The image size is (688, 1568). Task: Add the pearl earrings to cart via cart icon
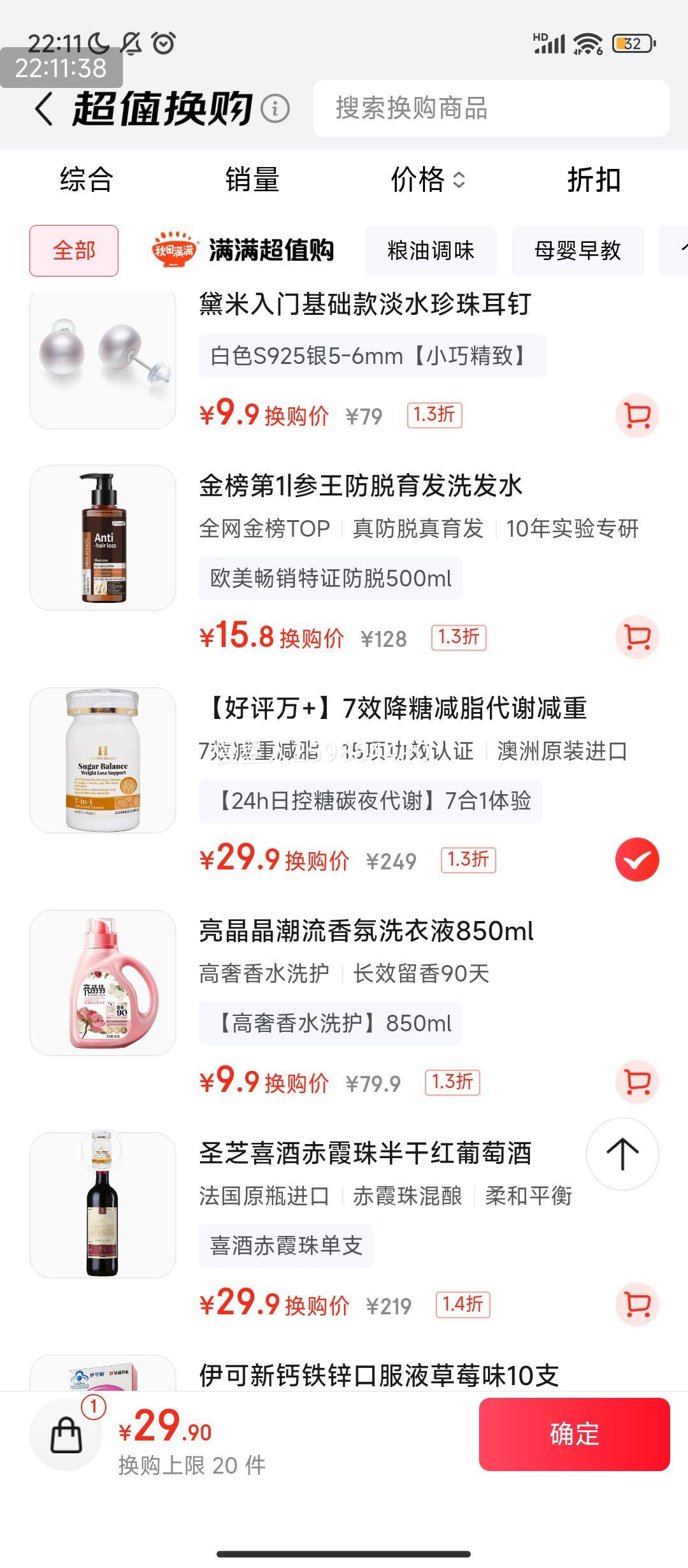tap(636, 415)
